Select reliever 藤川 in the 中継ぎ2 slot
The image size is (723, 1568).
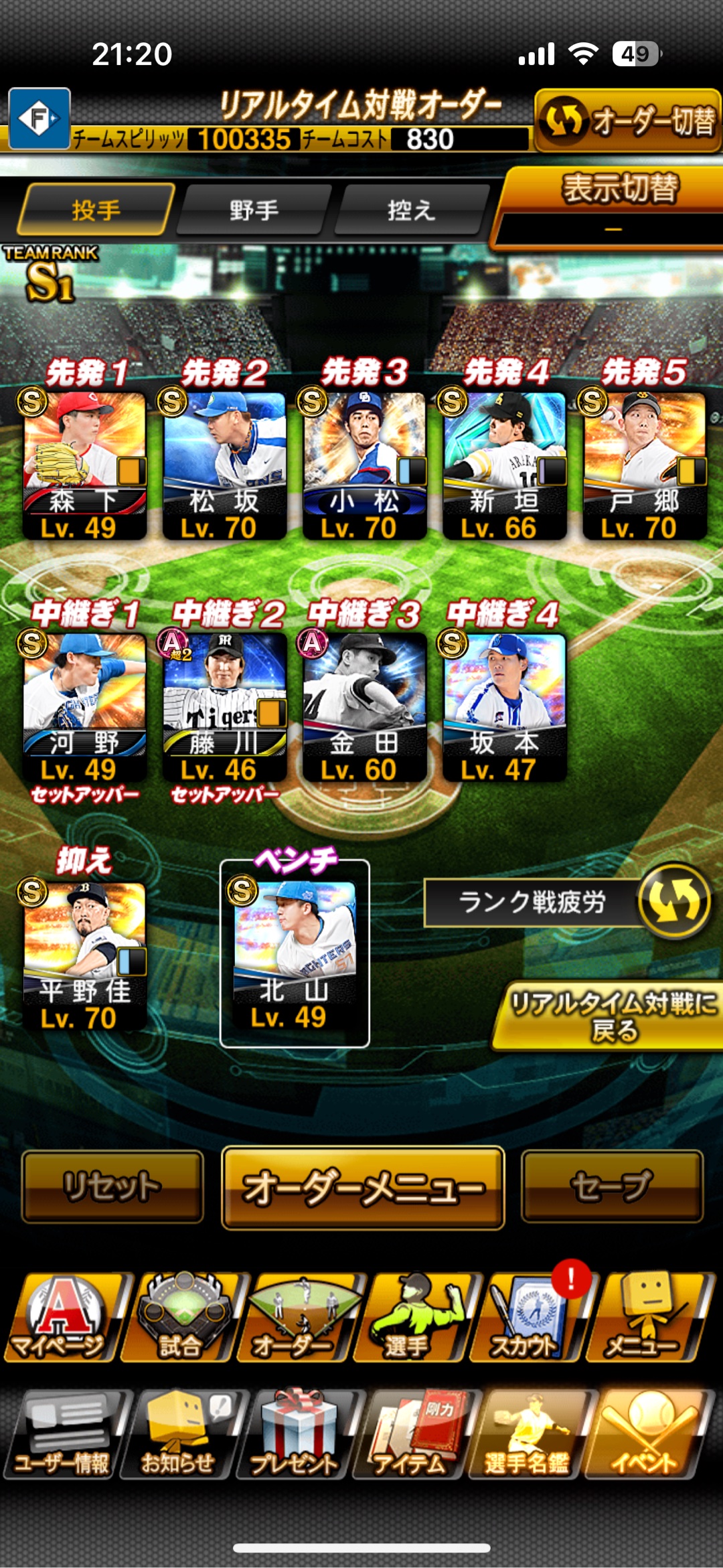click(224, 706)
